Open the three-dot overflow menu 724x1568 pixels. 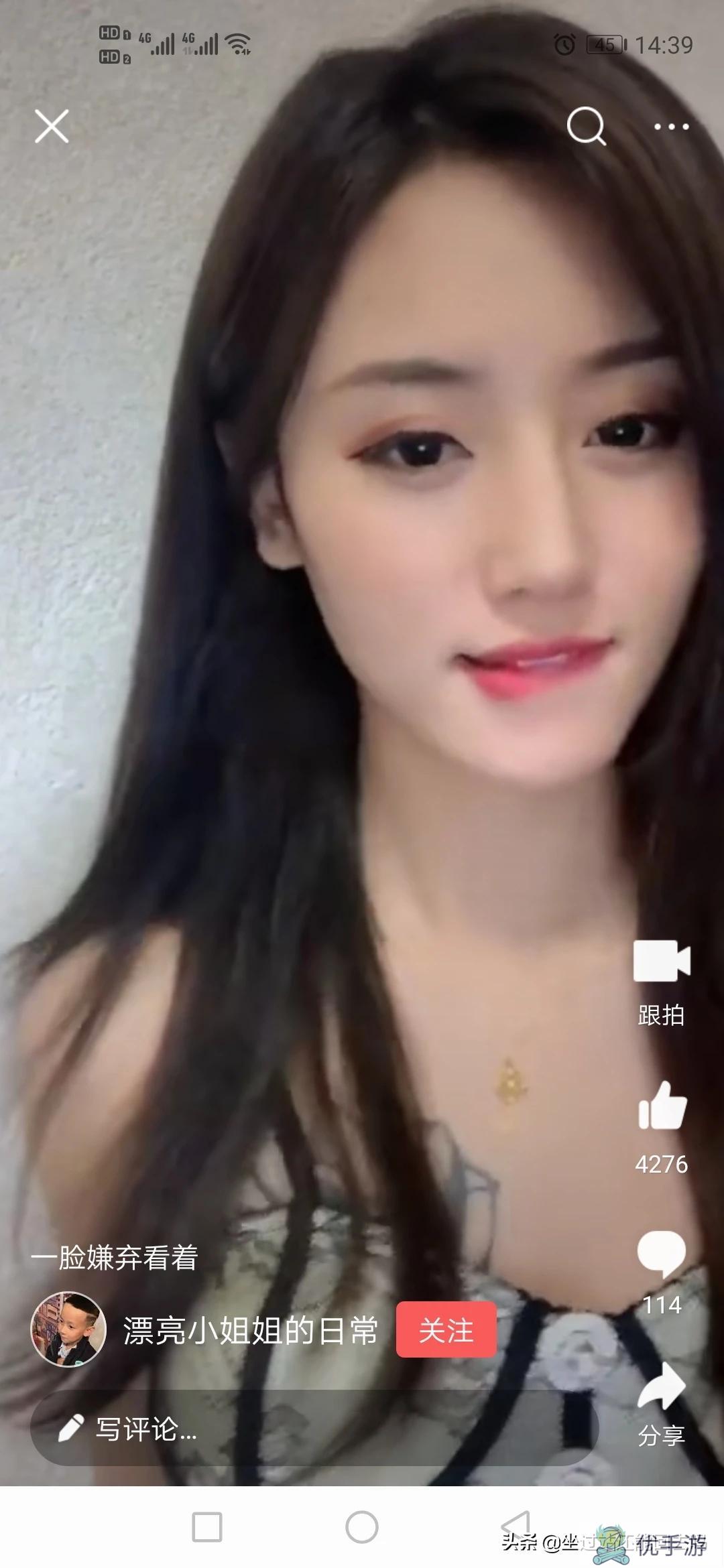671,127
